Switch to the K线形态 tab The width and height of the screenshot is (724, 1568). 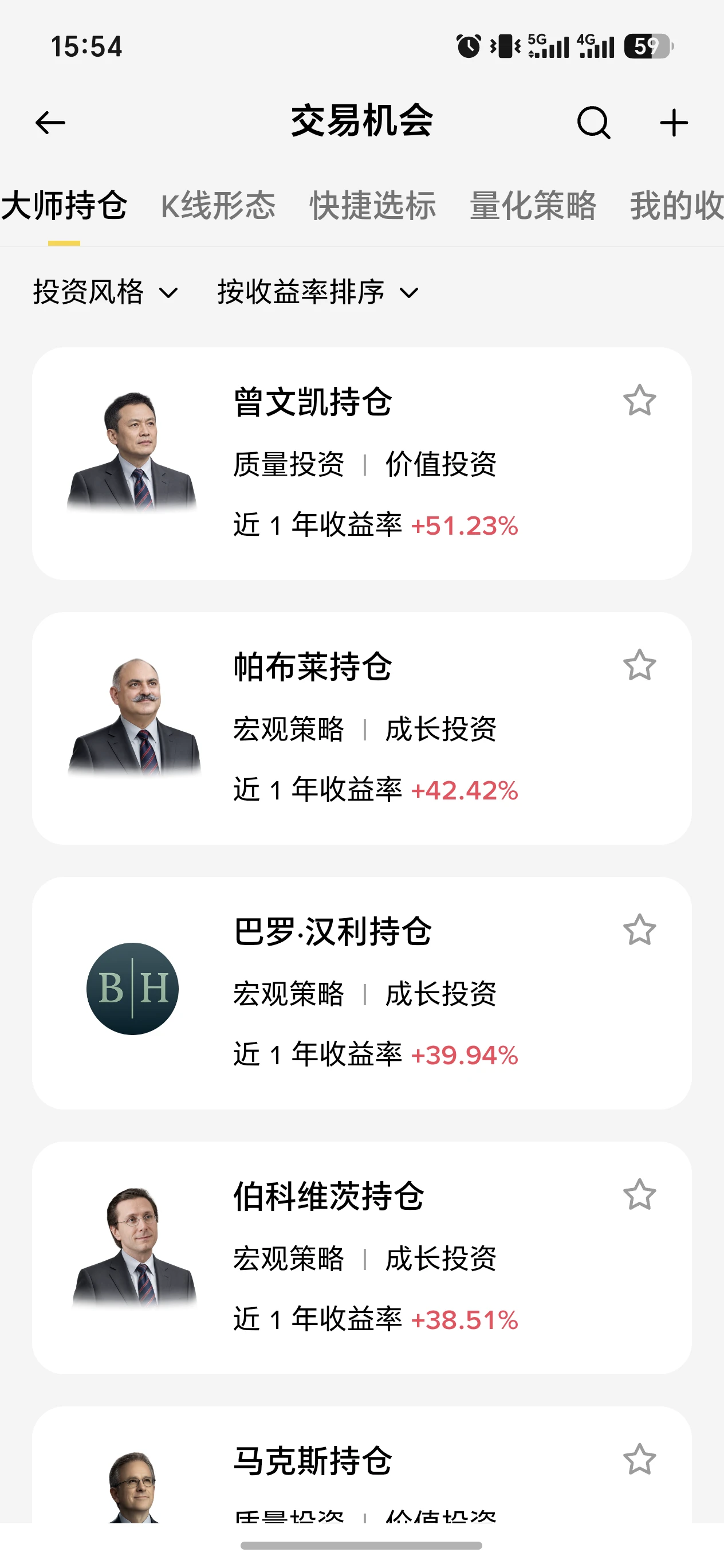(x=218, y=205)
